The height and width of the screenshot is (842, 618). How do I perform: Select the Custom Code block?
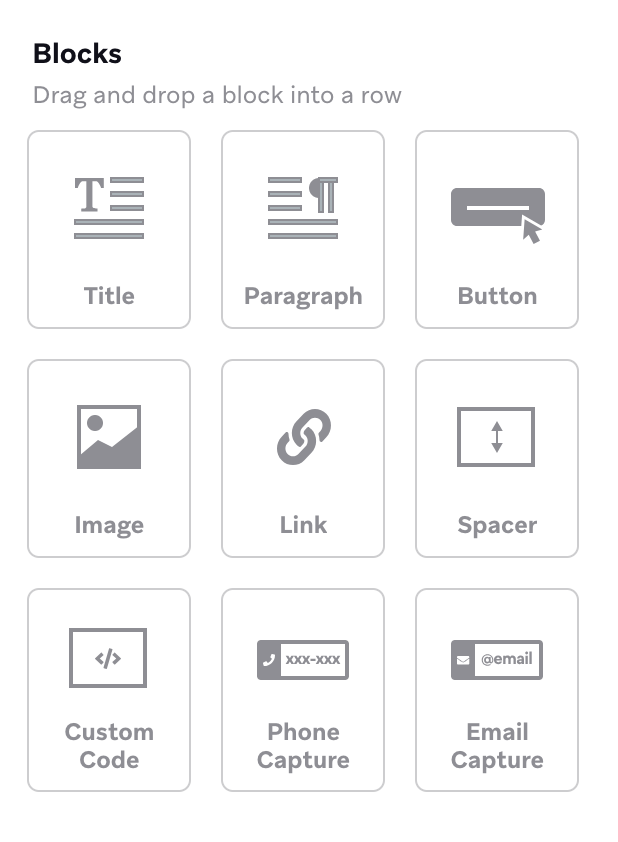tap(109, 690)
